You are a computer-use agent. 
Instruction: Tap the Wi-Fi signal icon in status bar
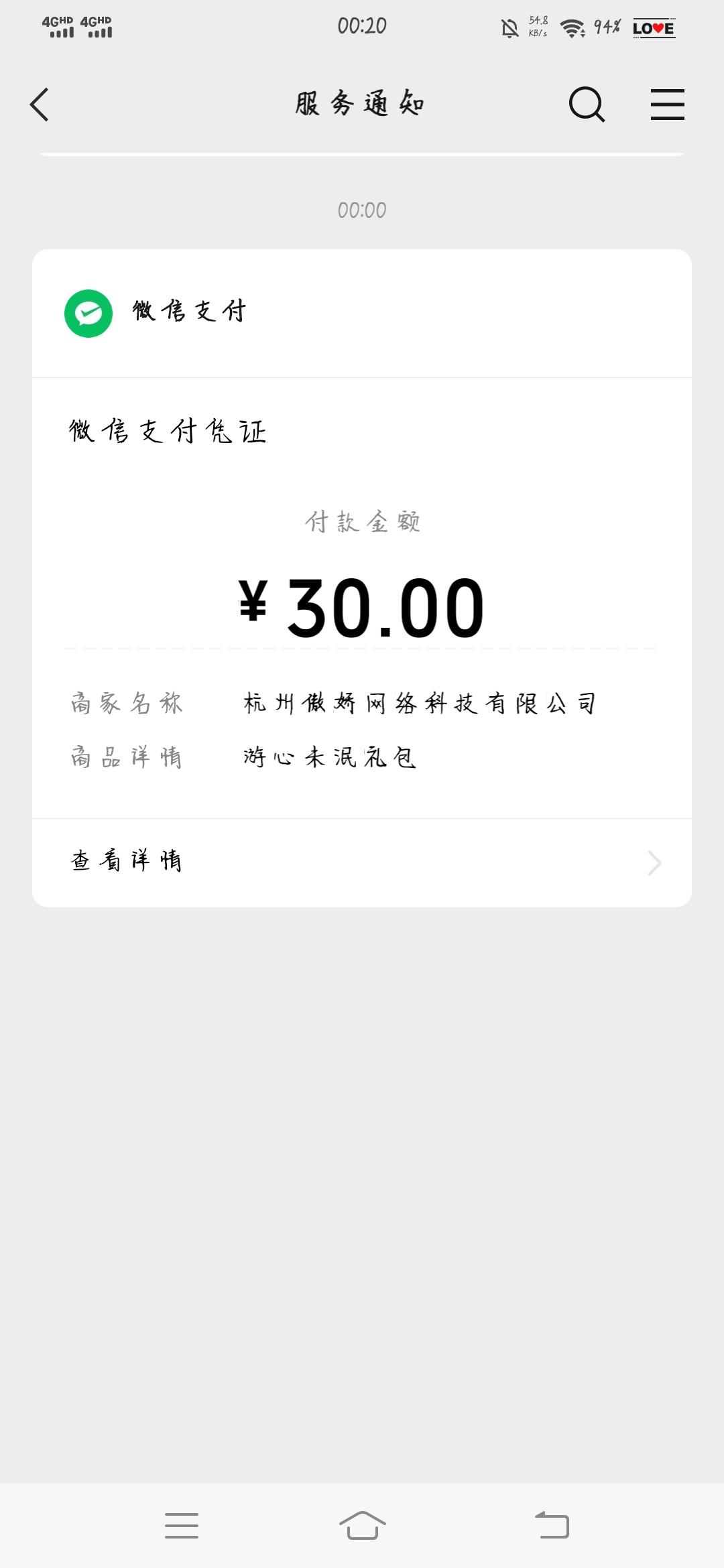click(570, 27)
